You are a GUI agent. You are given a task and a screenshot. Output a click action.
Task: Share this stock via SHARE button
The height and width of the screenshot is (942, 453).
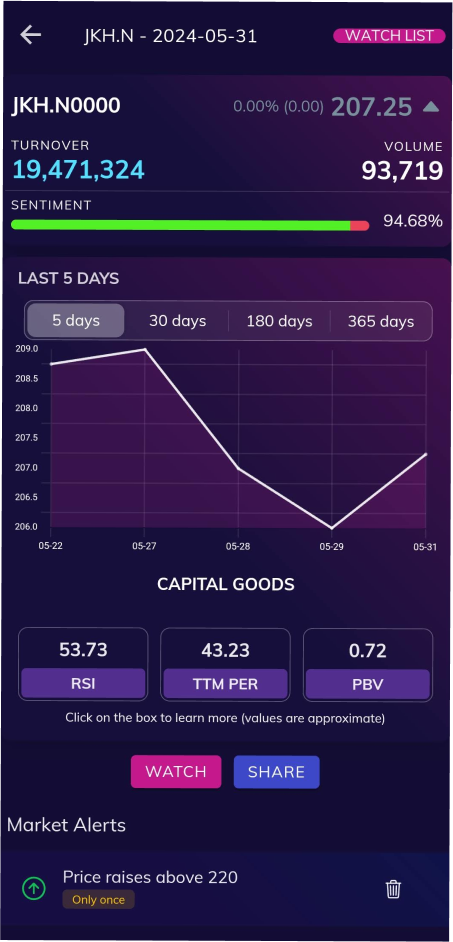click(276, 771)
